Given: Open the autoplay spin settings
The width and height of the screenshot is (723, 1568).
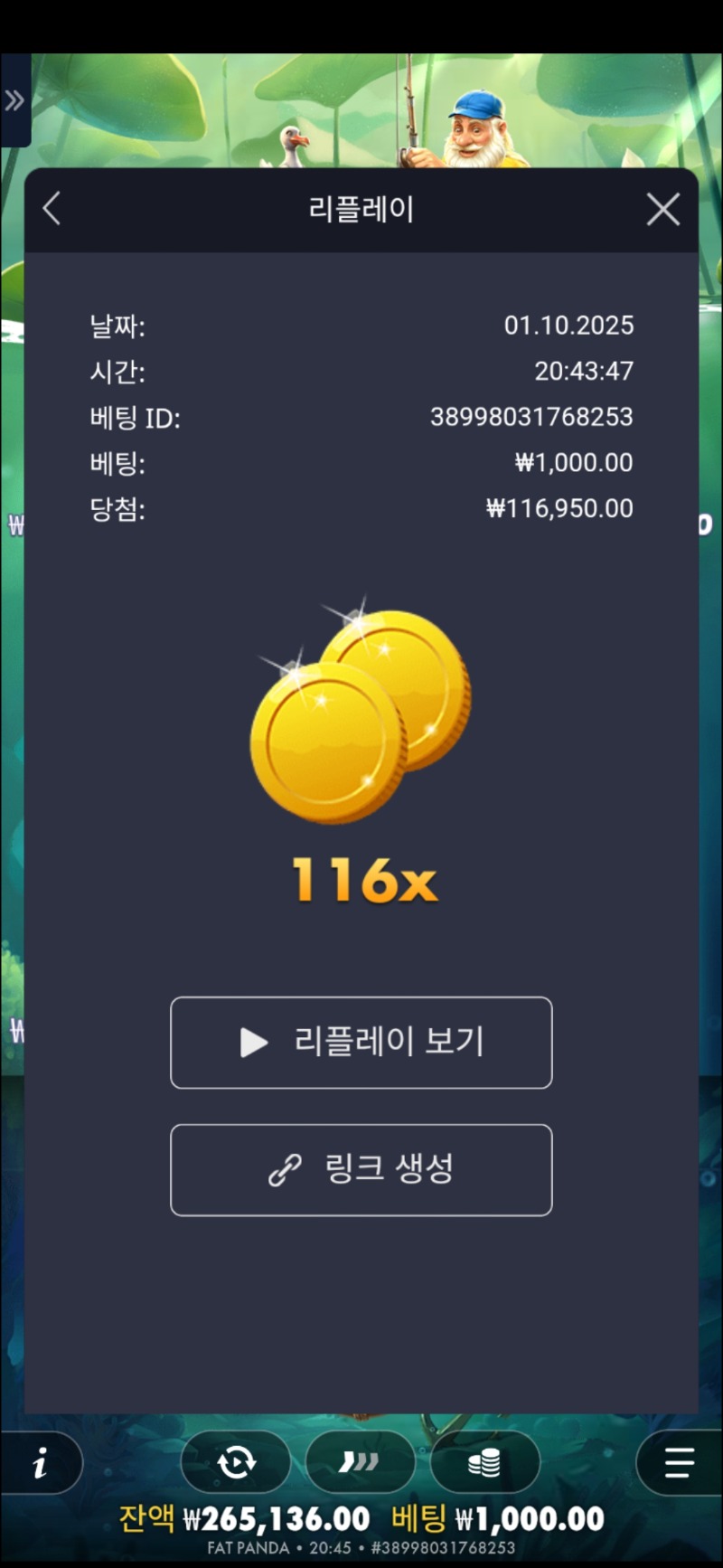Looking at the screenshot, I should point(236,1462).
